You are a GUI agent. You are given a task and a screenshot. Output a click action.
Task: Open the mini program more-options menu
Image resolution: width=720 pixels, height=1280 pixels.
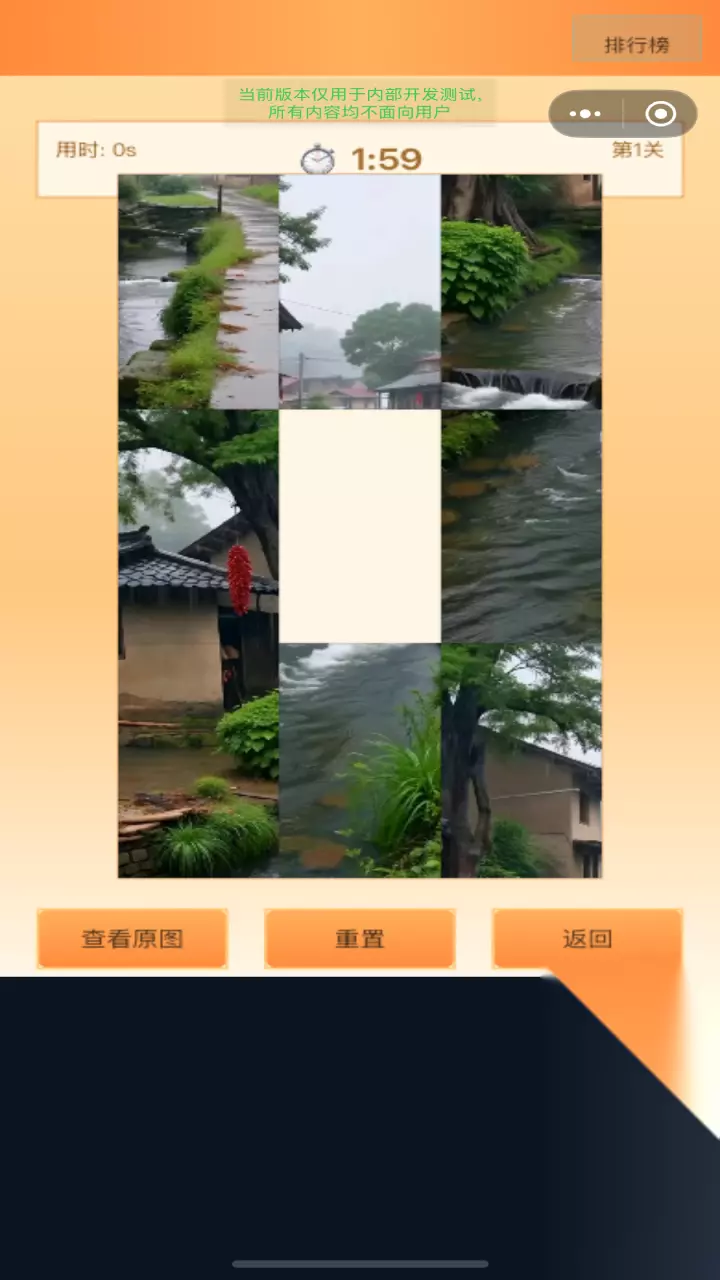click(x=585, y=114)
